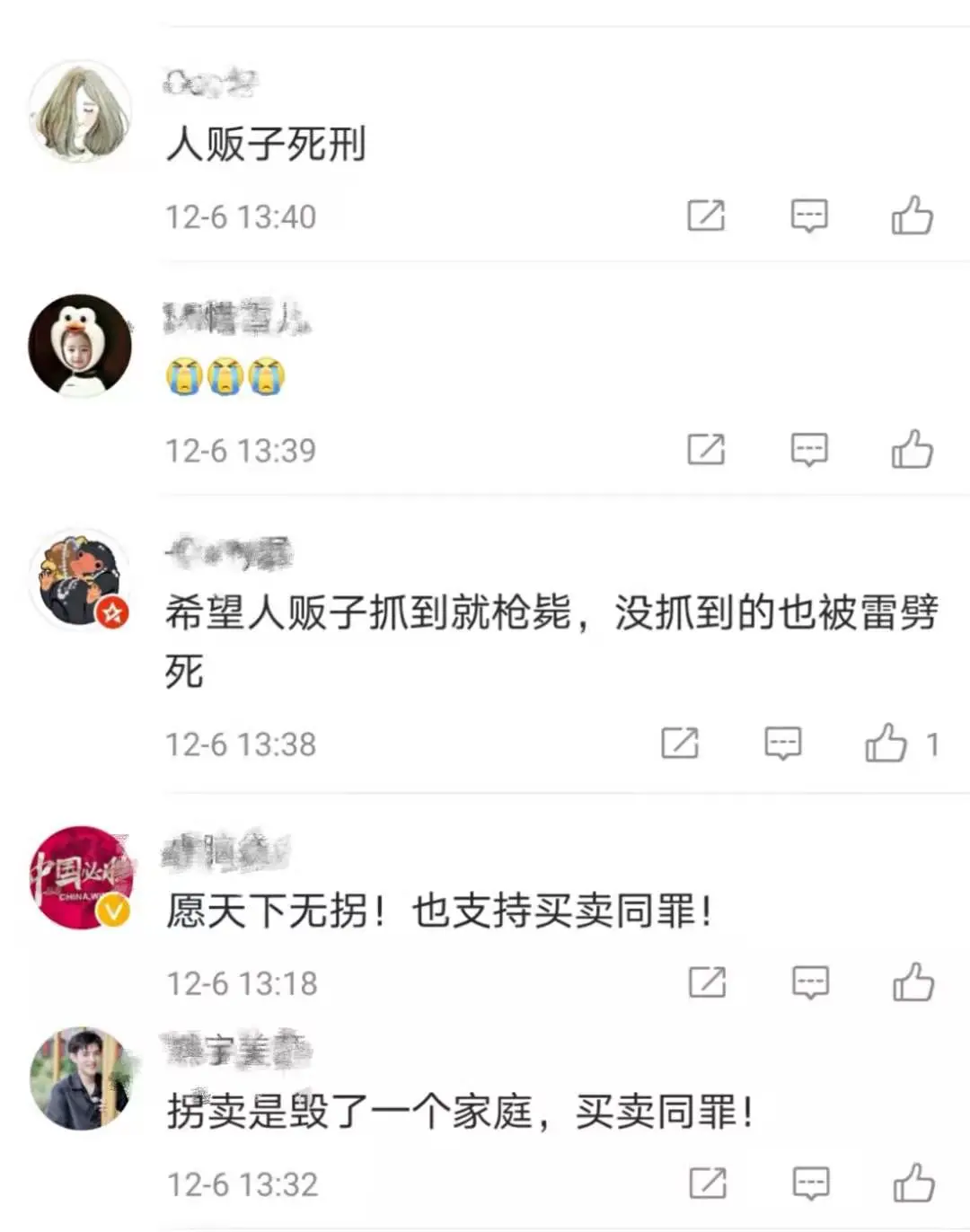Repost the comment "人贩子死刑"
Image resolution: width=970 pixels, height=1232 pixels.
click(706, 216)
